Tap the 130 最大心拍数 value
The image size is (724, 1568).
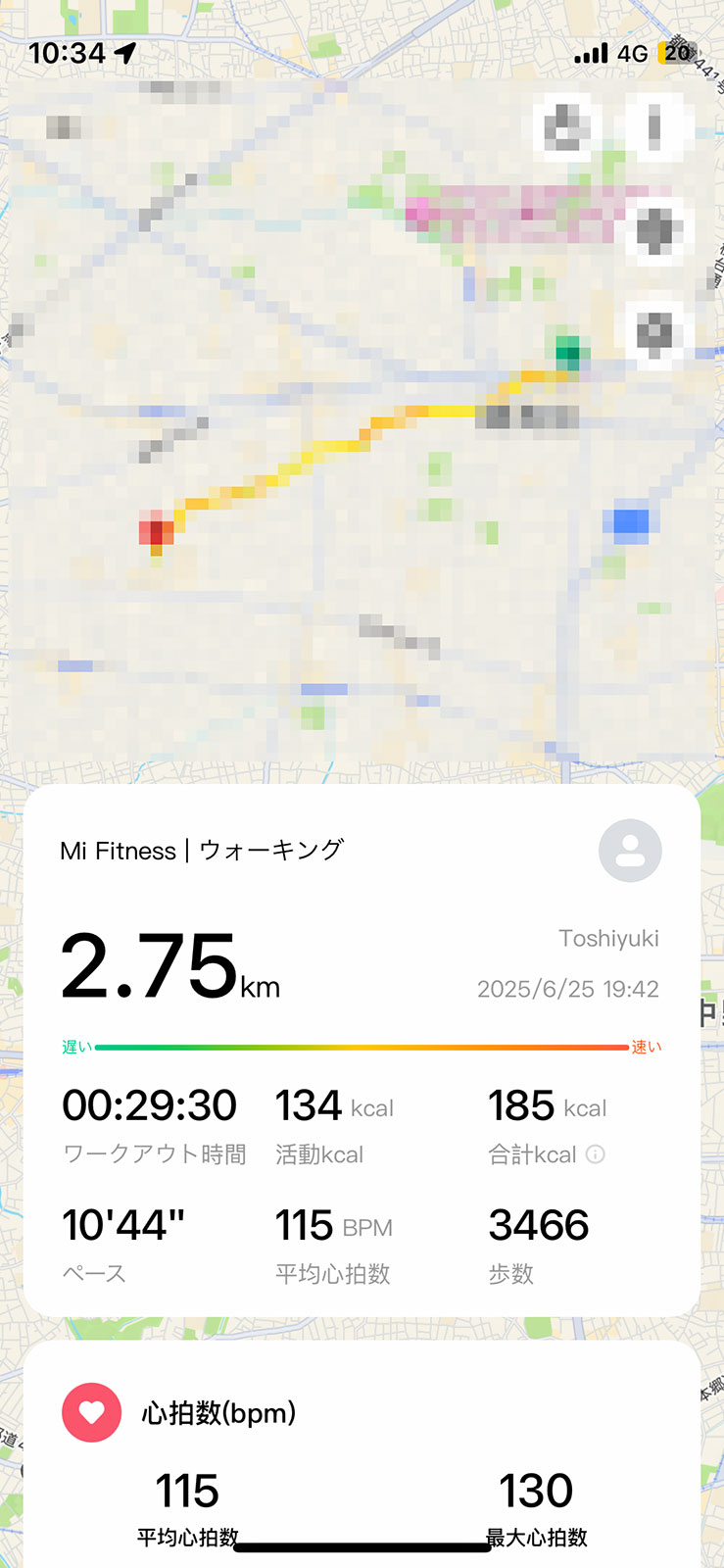point(537,1490)
